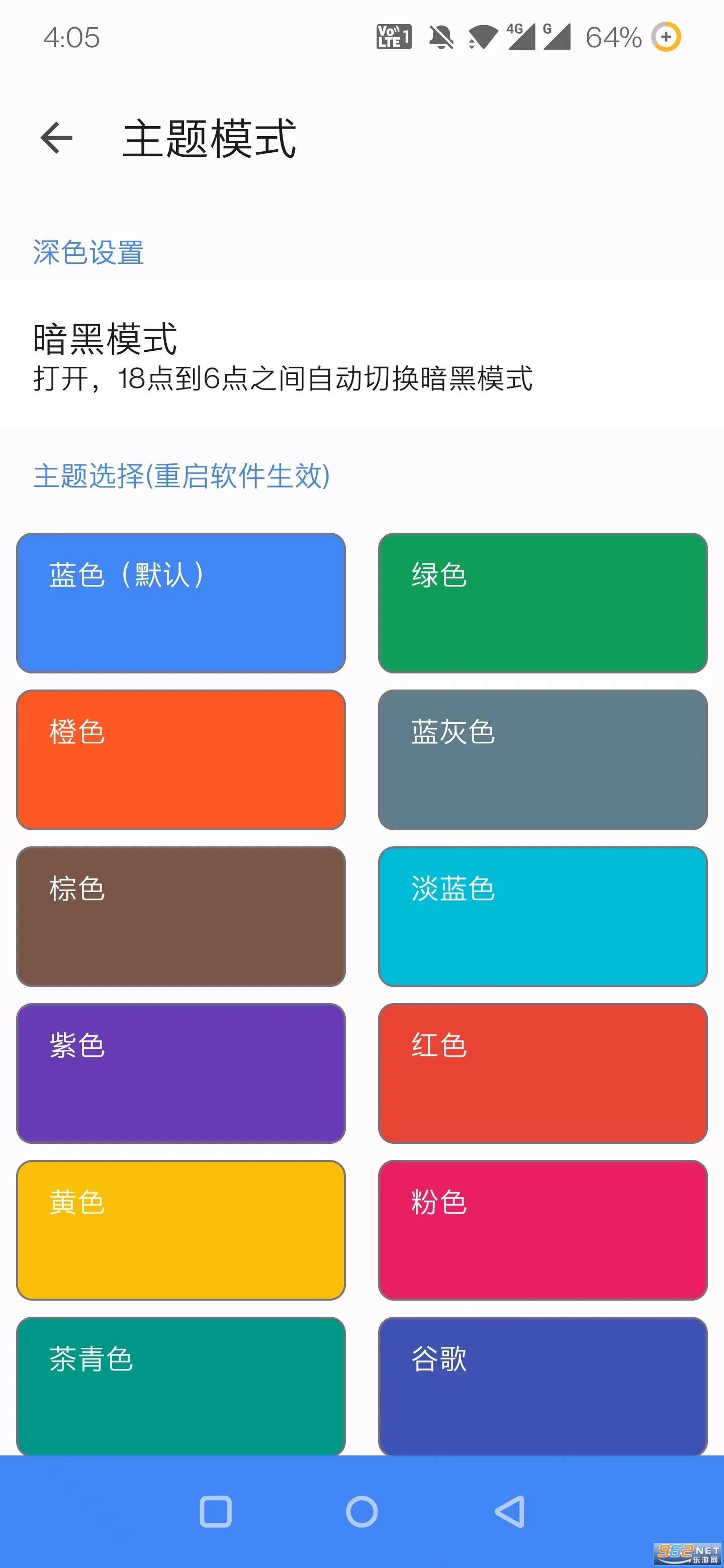Choose the 橙色 orange theme

click(181, 759)
